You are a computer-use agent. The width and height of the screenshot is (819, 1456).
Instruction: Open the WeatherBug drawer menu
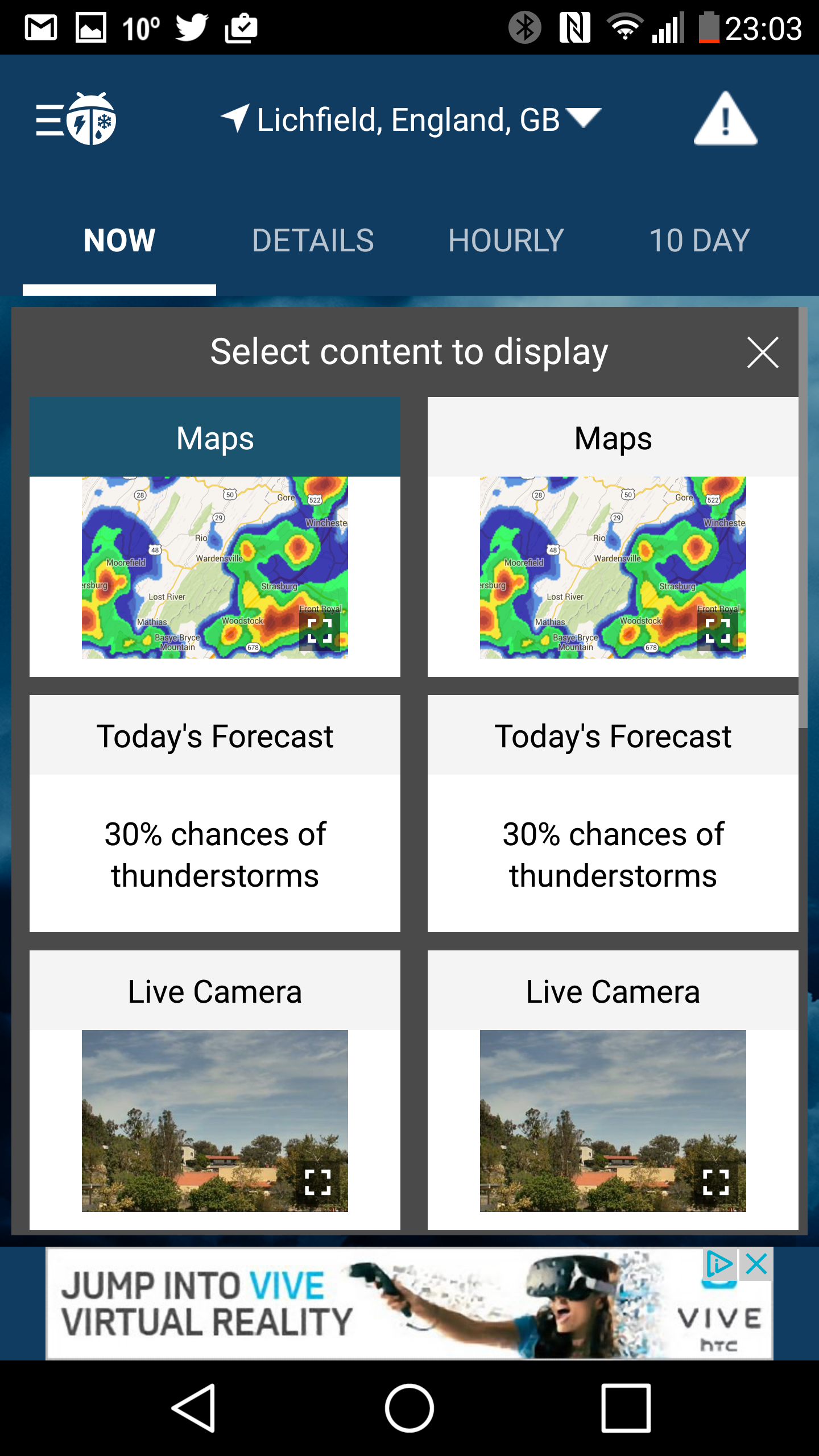76,119
